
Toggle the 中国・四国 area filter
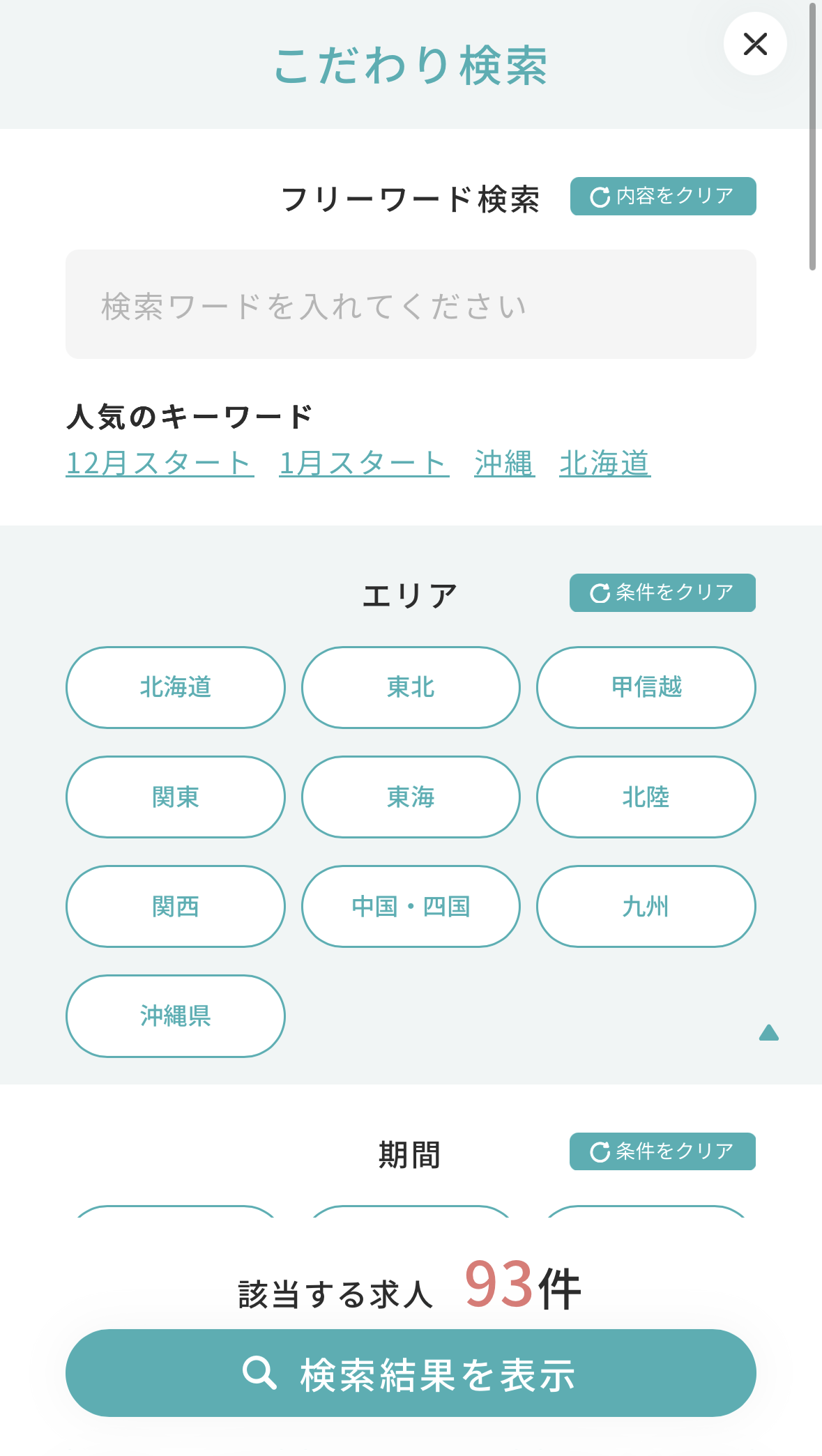pos(410,906)
